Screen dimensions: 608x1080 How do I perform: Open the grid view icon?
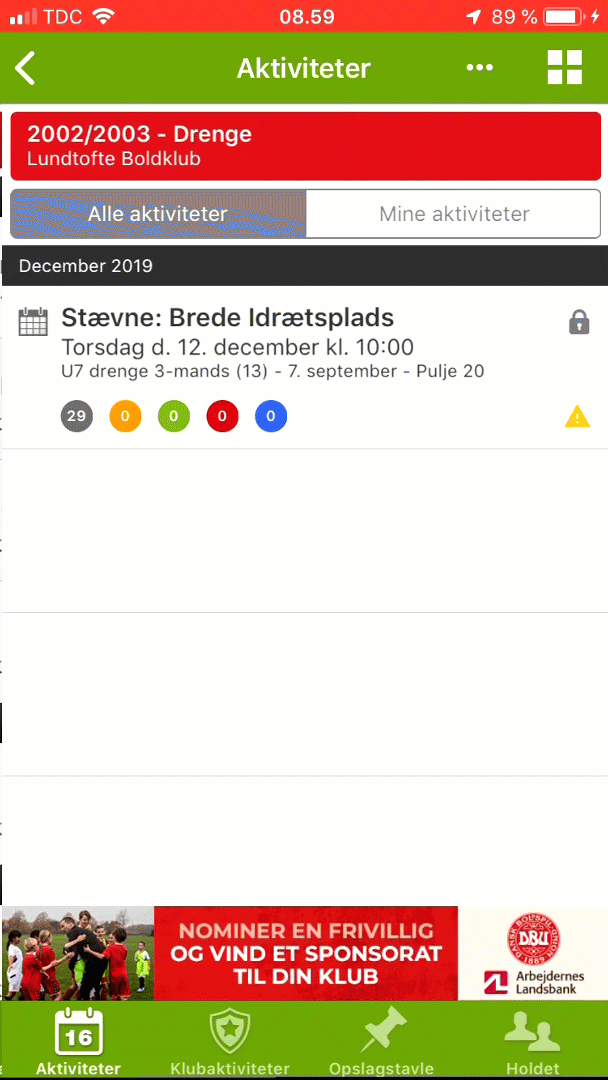565,68
